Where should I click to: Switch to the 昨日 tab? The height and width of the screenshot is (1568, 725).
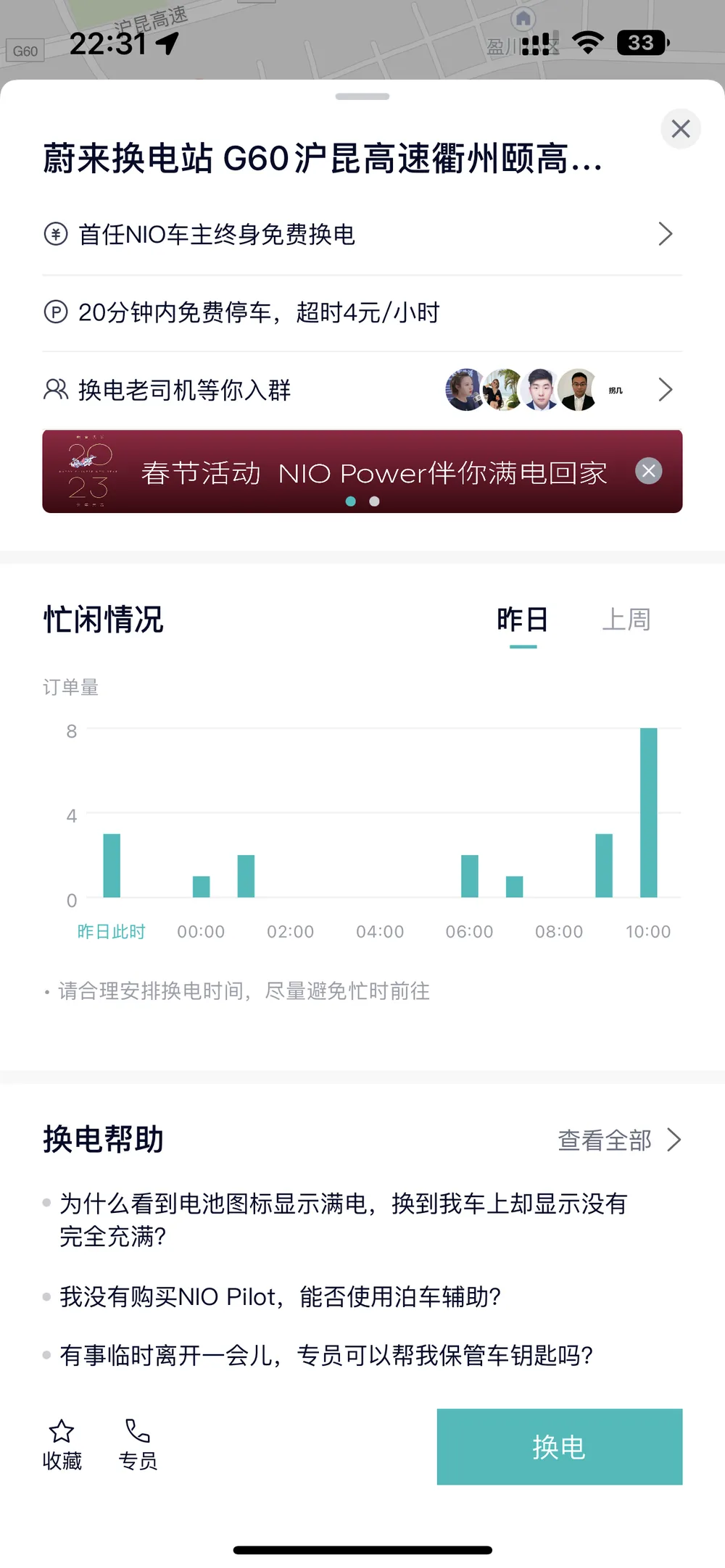pos(523,620)
